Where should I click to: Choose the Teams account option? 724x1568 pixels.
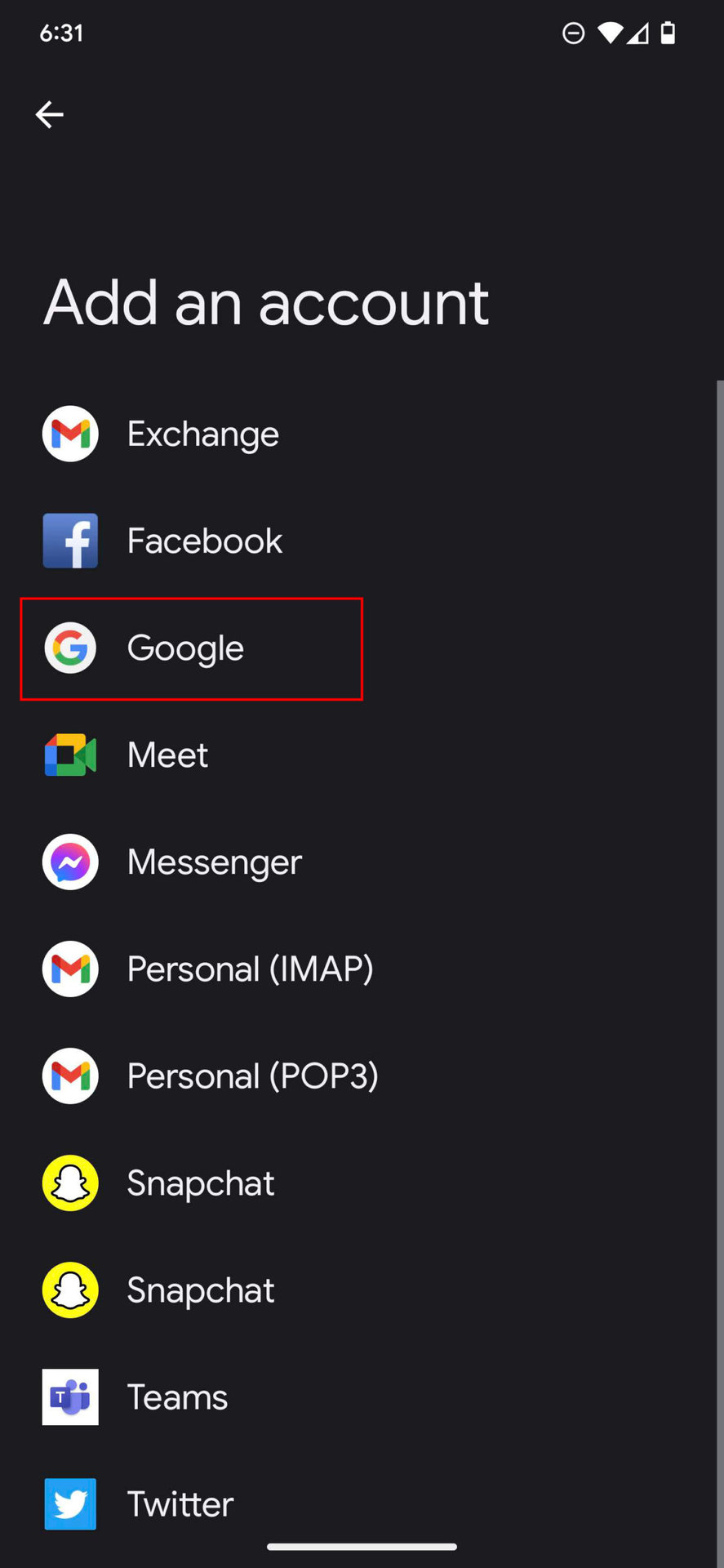[362, 1396]
